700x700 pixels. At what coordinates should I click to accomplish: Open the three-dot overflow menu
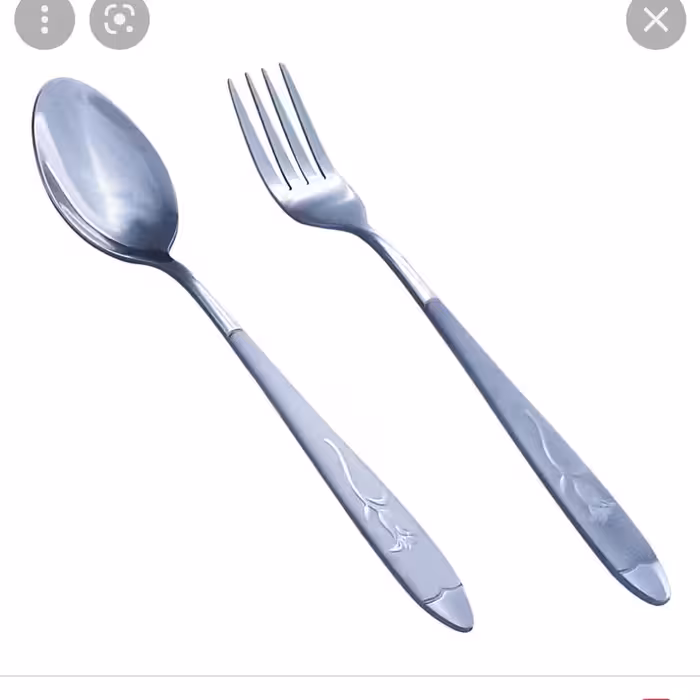point(44,19)
